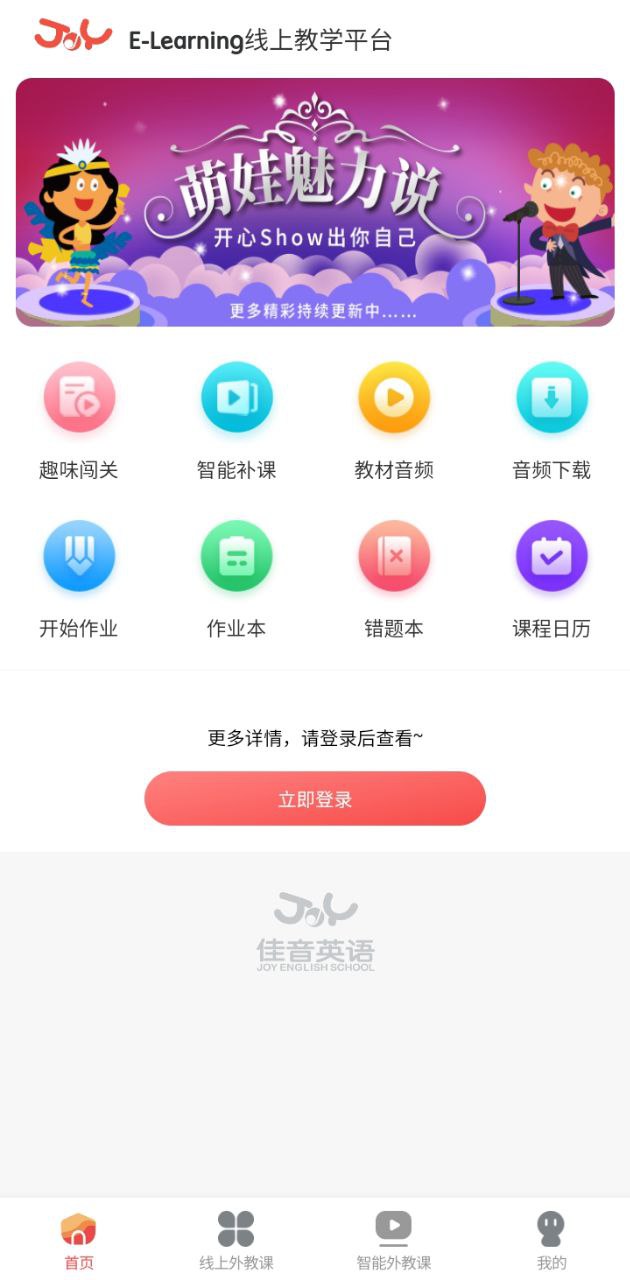Tap the 立即登录 login button
The image size is (630, 1280).
click(315, 799)
